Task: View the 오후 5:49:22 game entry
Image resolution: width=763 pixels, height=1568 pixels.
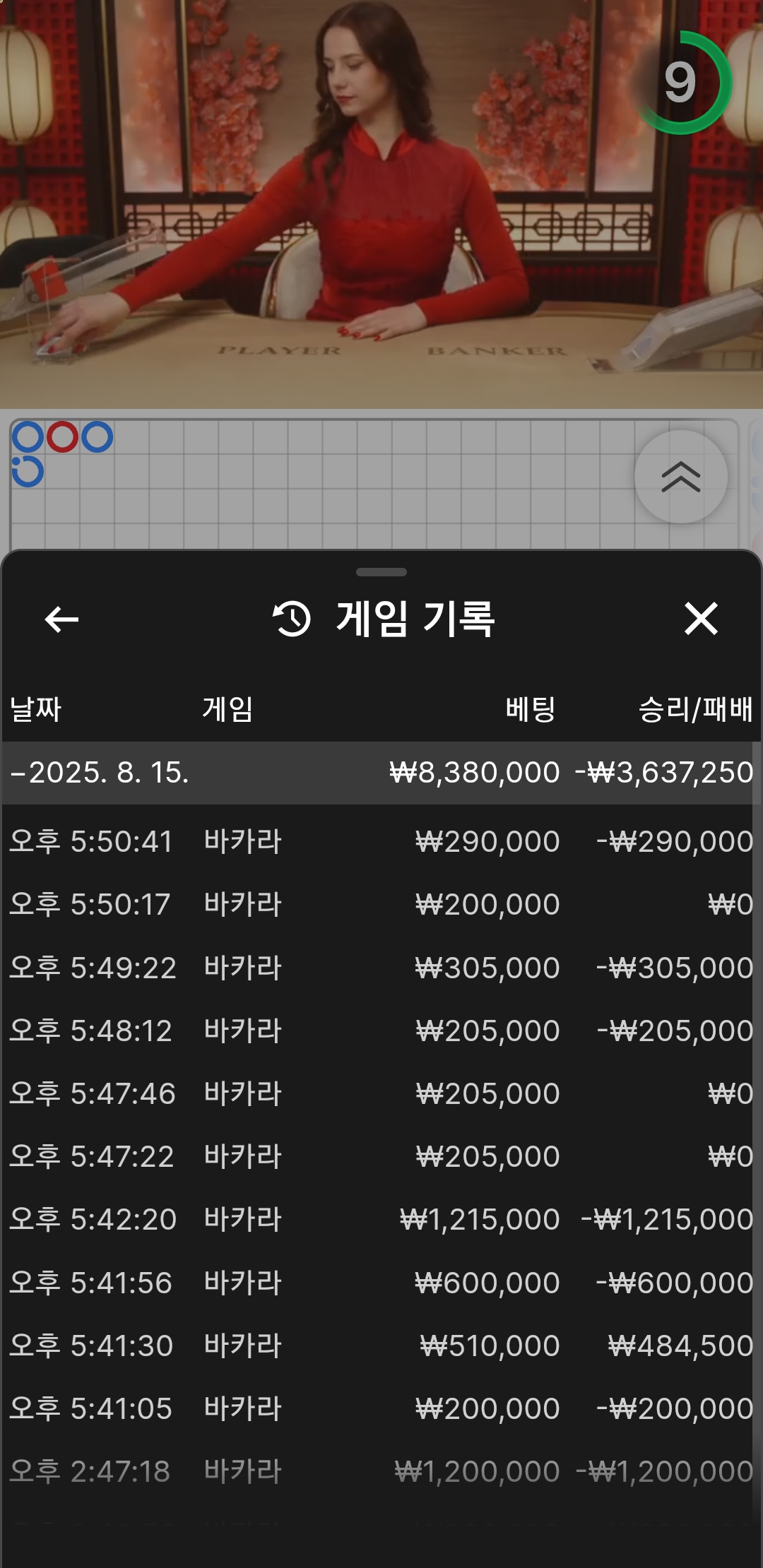Action: point(381,968)
